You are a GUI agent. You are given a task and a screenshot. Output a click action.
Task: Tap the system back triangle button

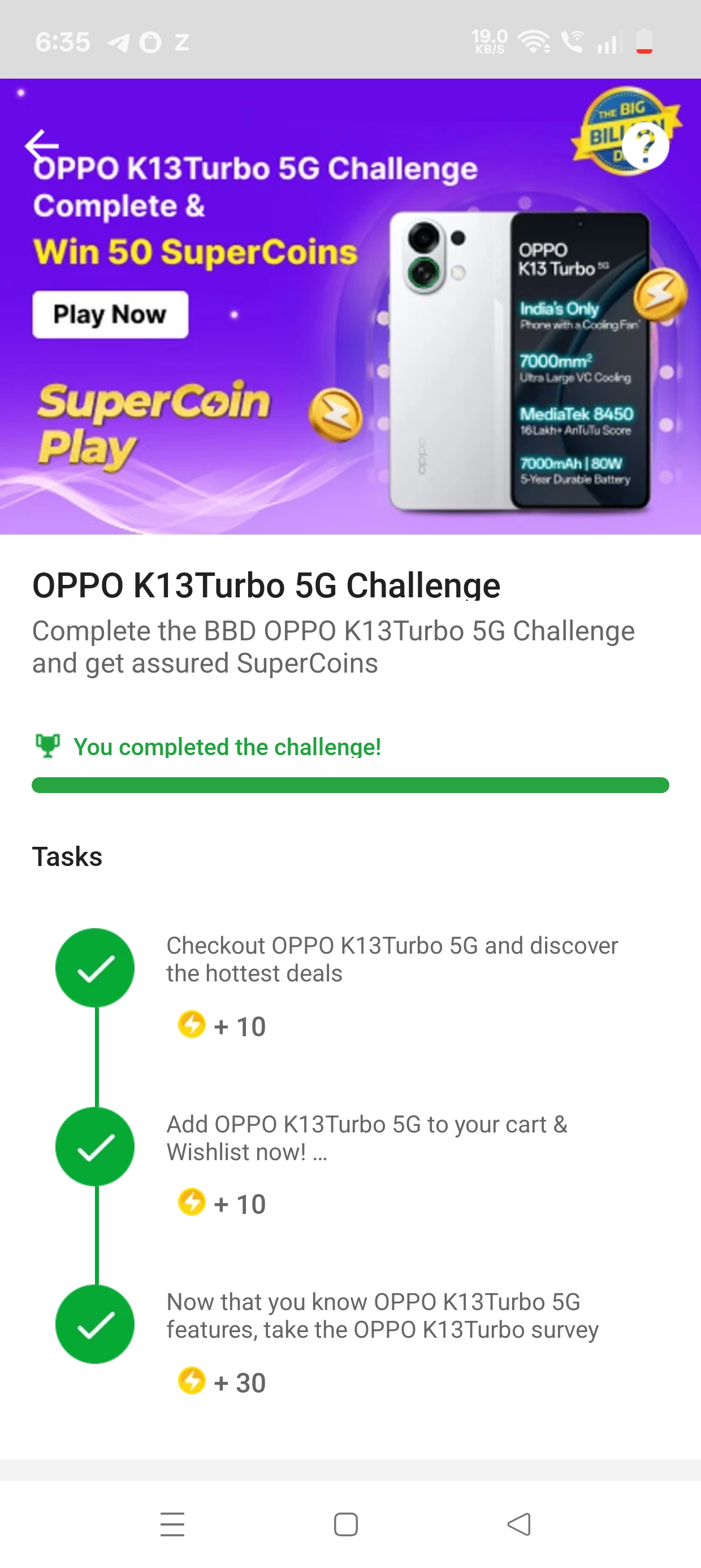519,1524
